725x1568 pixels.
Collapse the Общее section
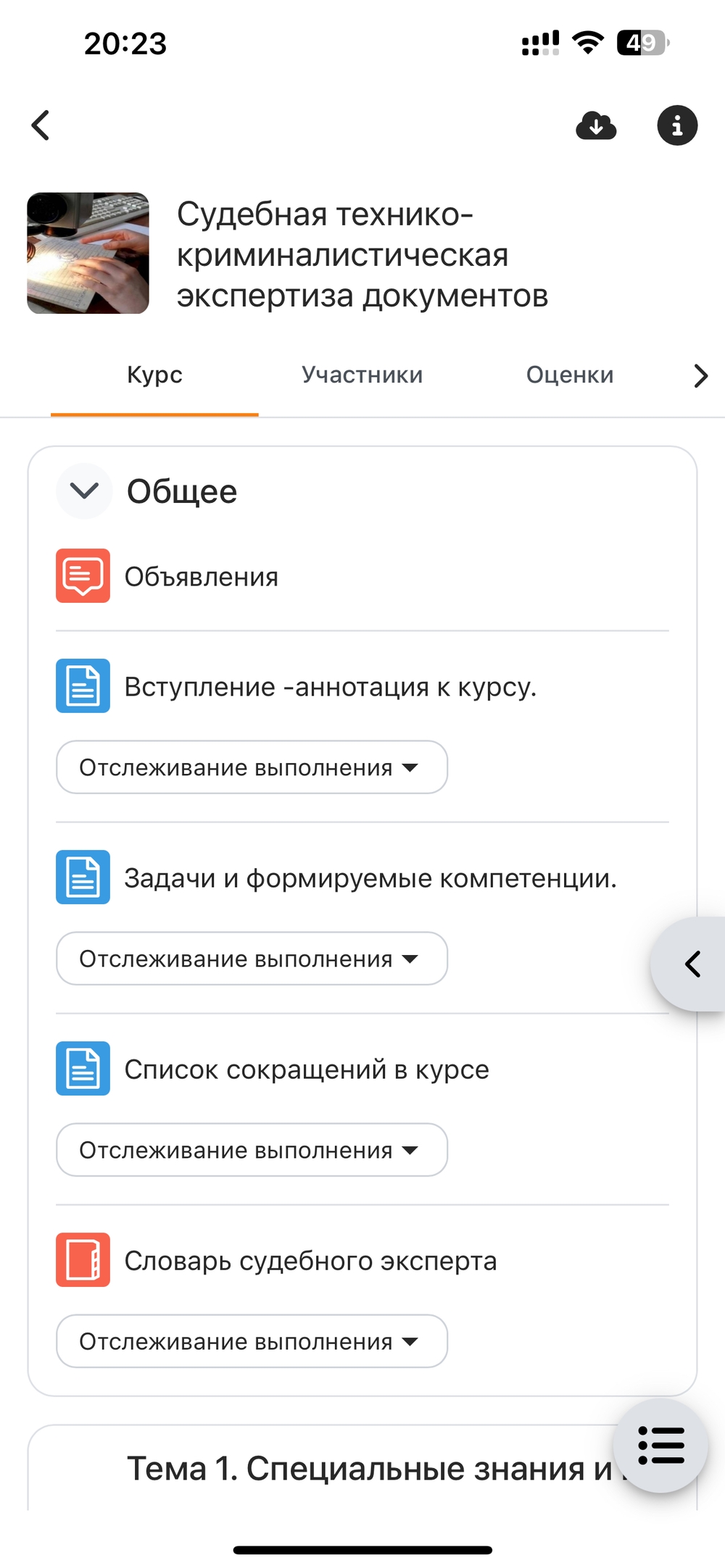point(84,491)
